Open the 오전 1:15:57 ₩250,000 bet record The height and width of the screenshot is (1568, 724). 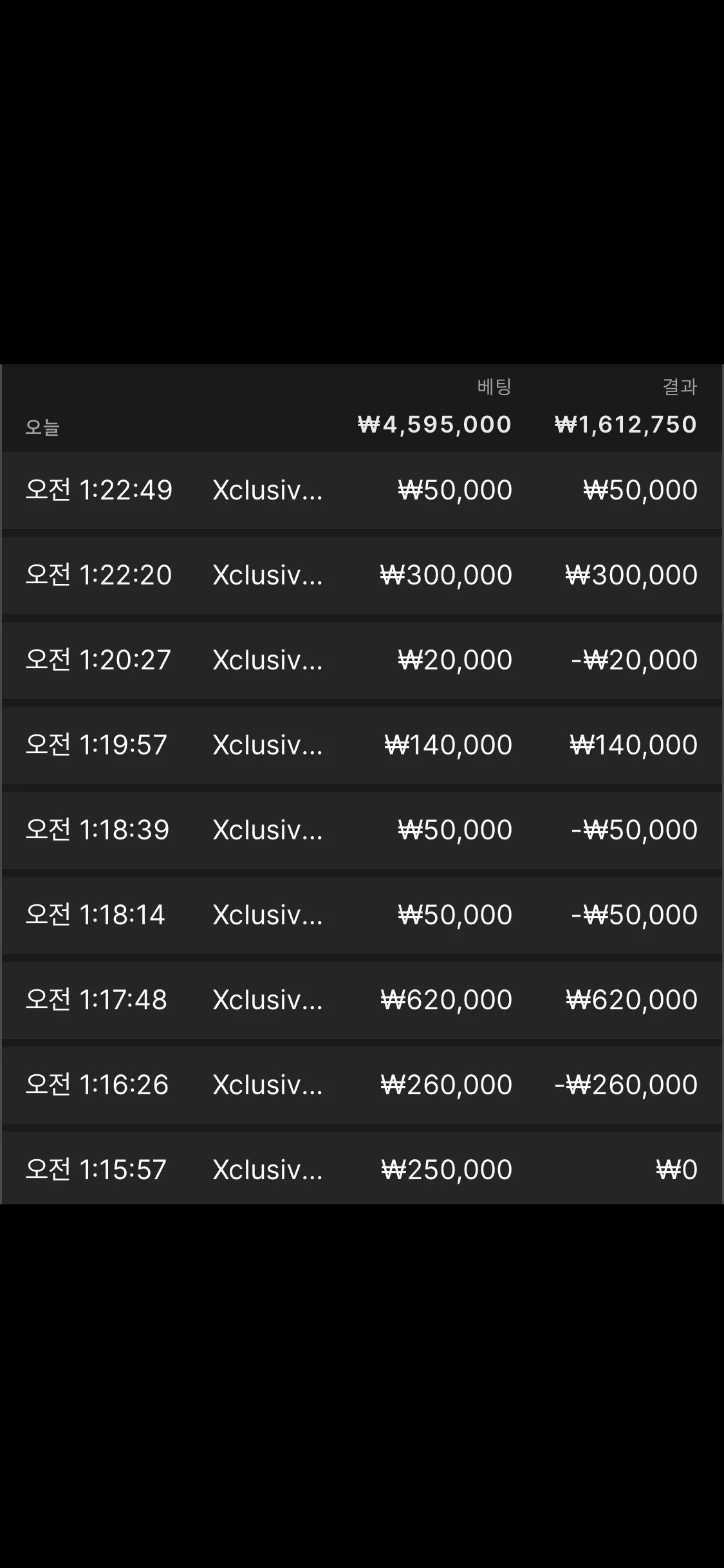362,1168
